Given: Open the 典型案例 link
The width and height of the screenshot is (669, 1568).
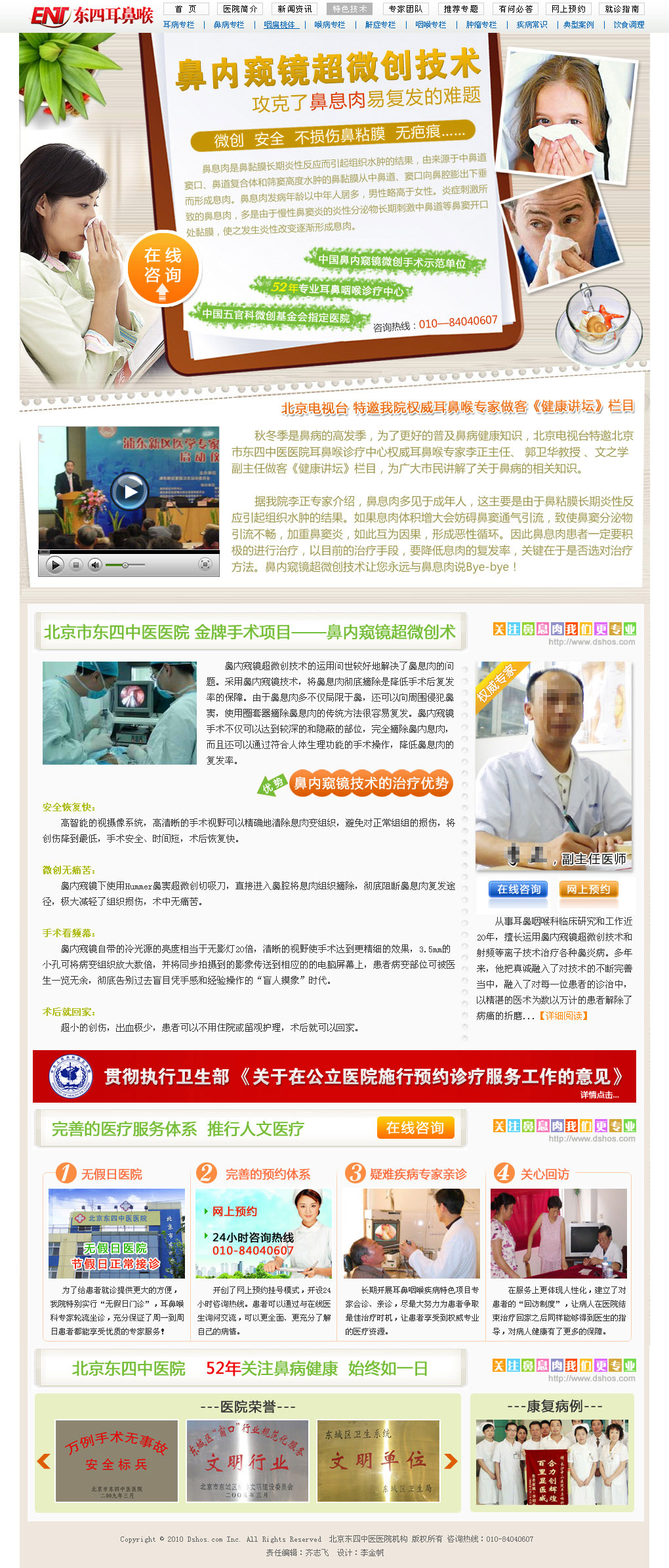Looking at the screenshot, I should tap(578, 25).
